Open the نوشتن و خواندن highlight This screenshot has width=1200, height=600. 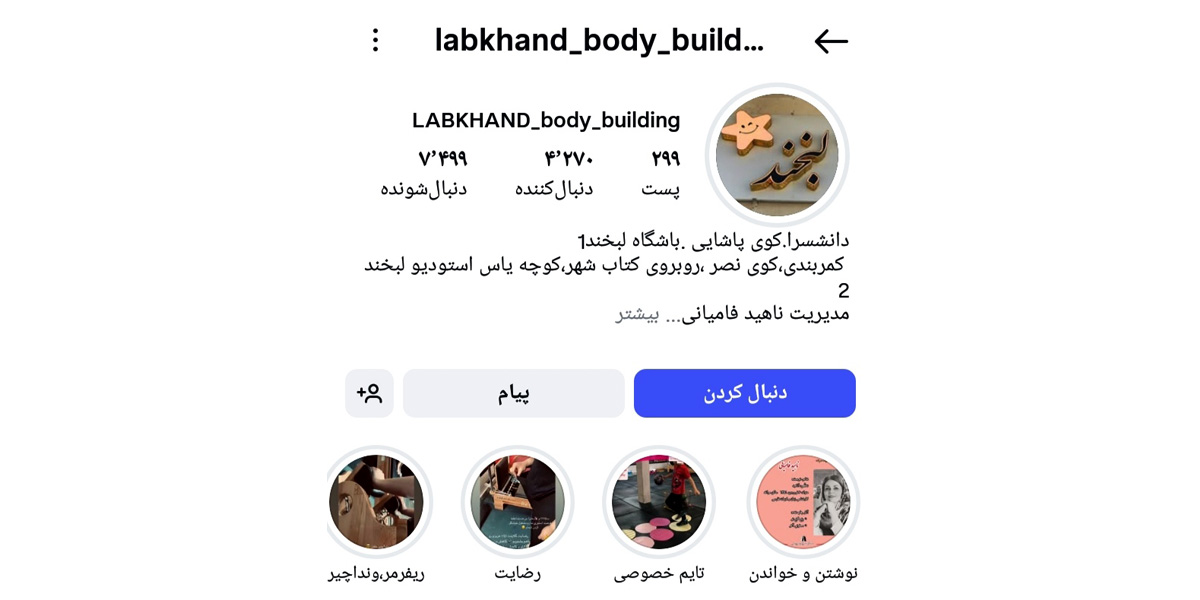803,502
